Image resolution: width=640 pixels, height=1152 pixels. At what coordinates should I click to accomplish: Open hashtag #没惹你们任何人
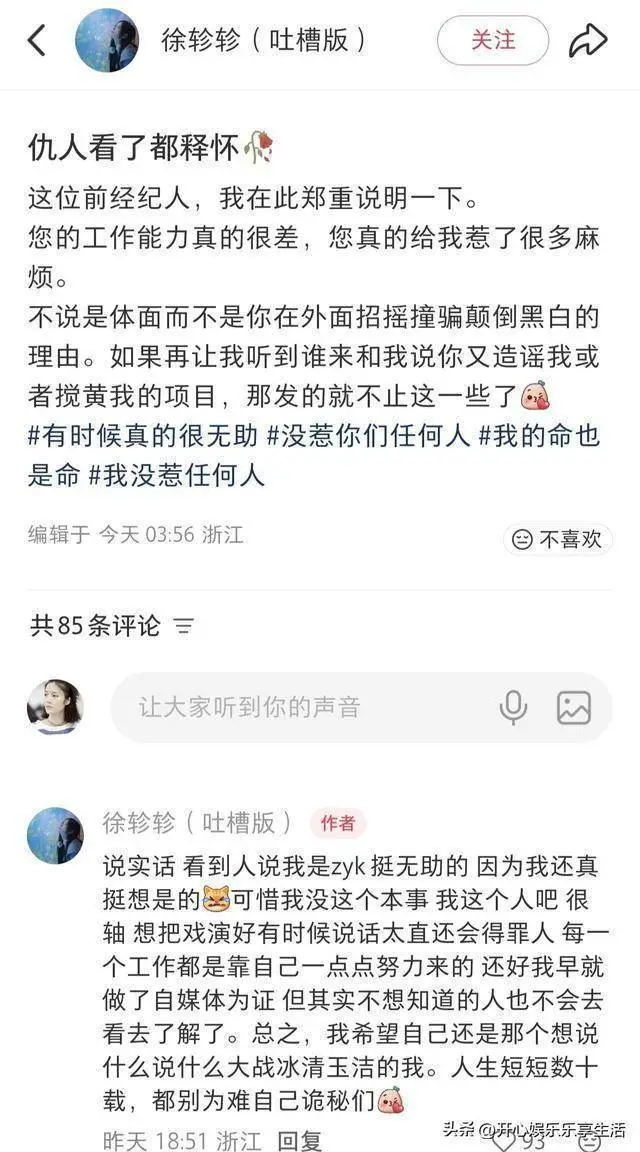click(368, 434)
